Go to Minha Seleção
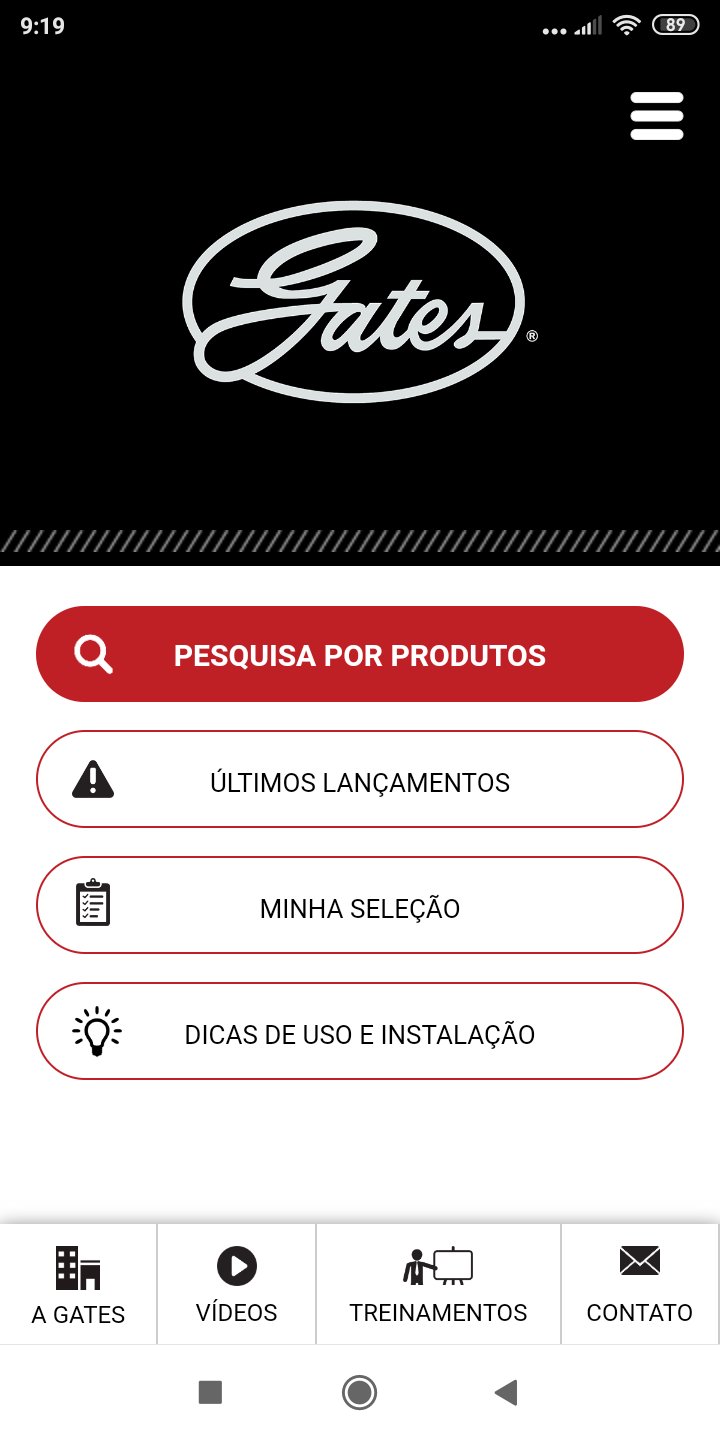Screen dimensions: 720x1440 point(360,906)
